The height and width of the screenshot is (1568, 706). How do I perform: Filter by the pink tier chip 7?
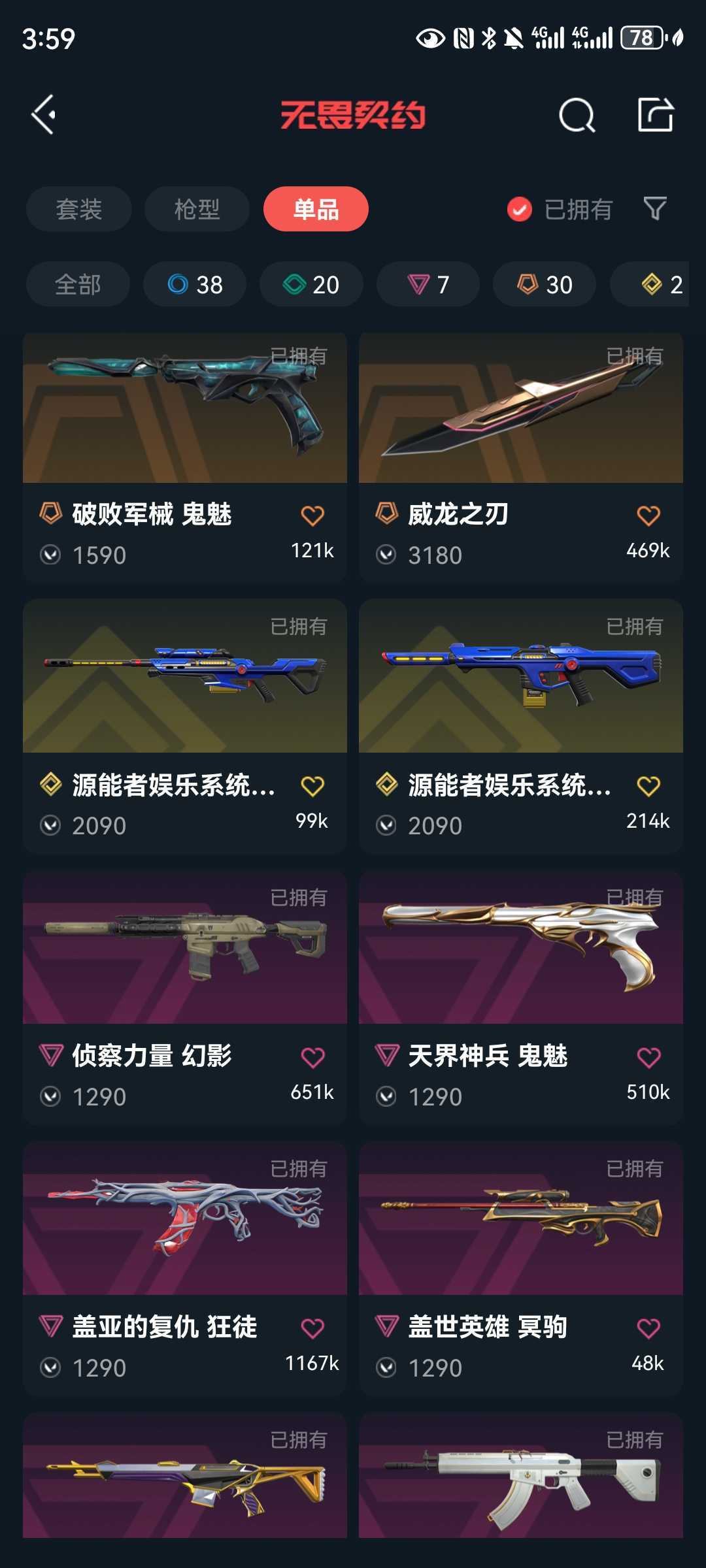[428, 284]
